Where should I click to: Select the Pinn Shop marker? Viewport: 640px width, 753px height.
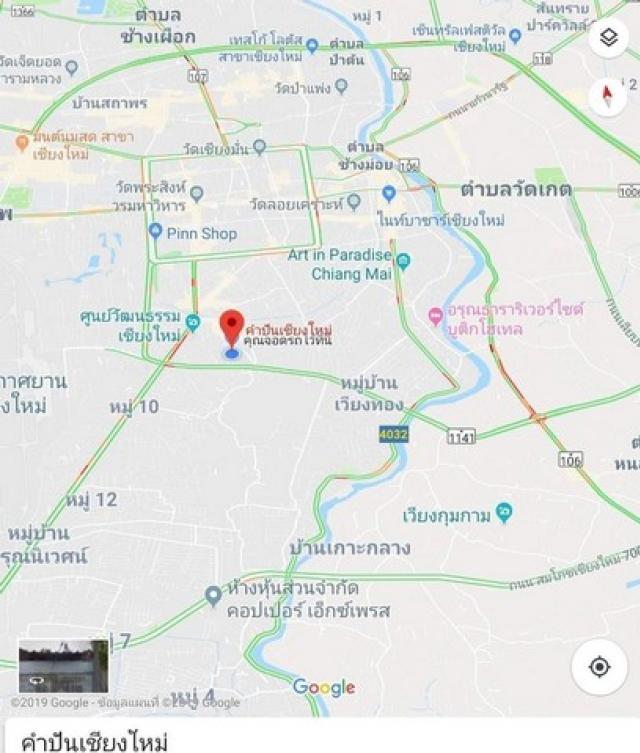(x=155, y=232)
